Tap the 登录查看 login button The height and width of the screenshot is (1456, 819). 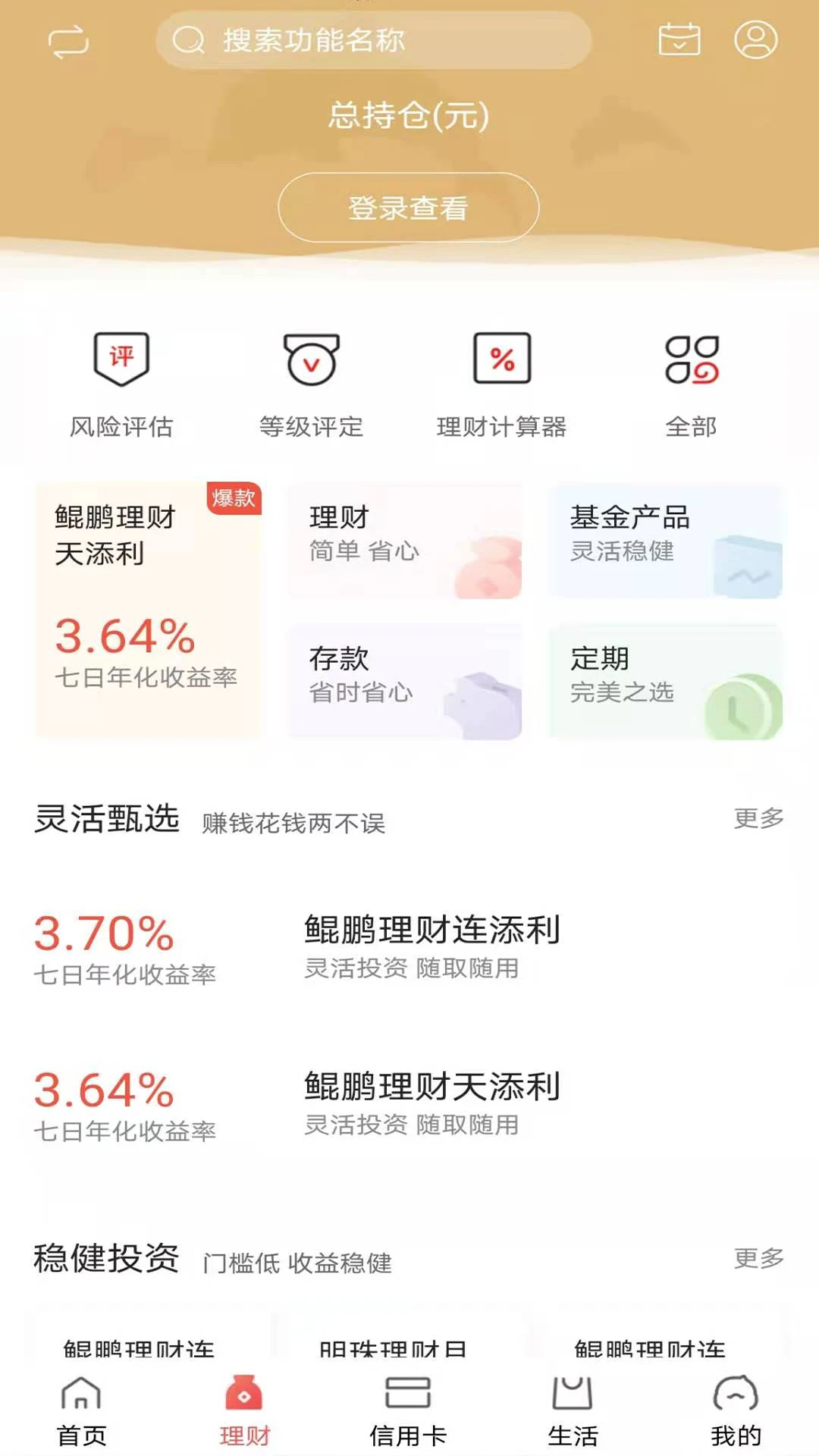click(x=409, y=206)
